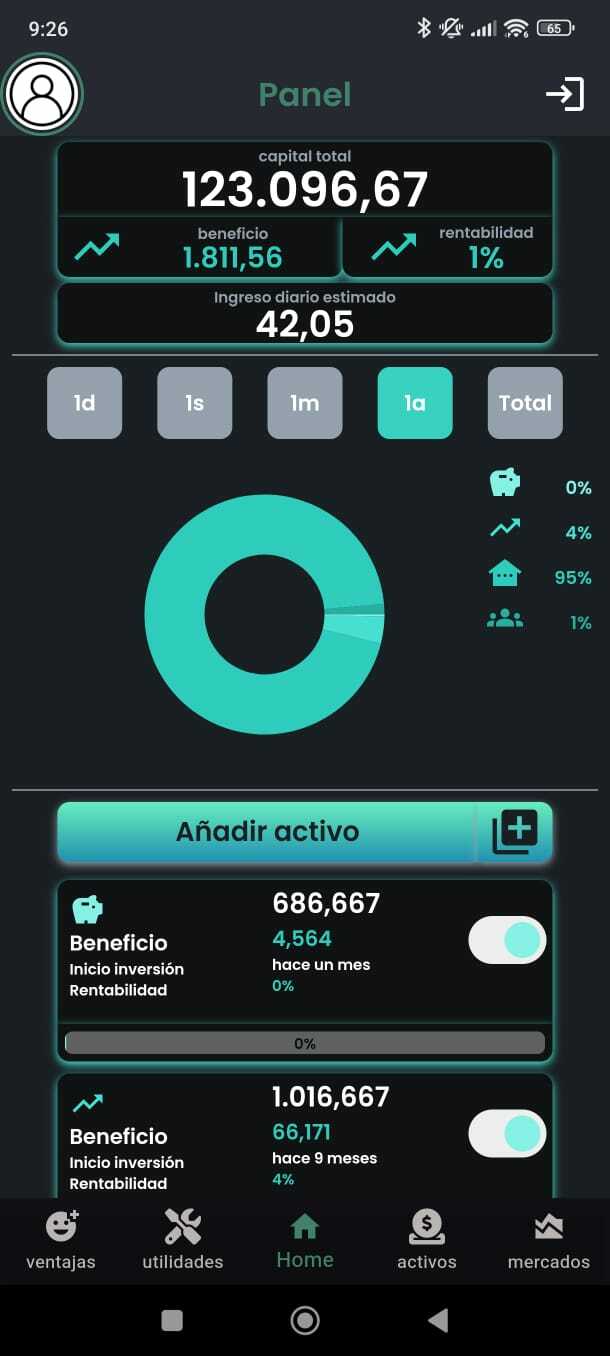Go to the utilidades tab
This screenshot has width=610, height=1356.
click(x=183, y=1240)
